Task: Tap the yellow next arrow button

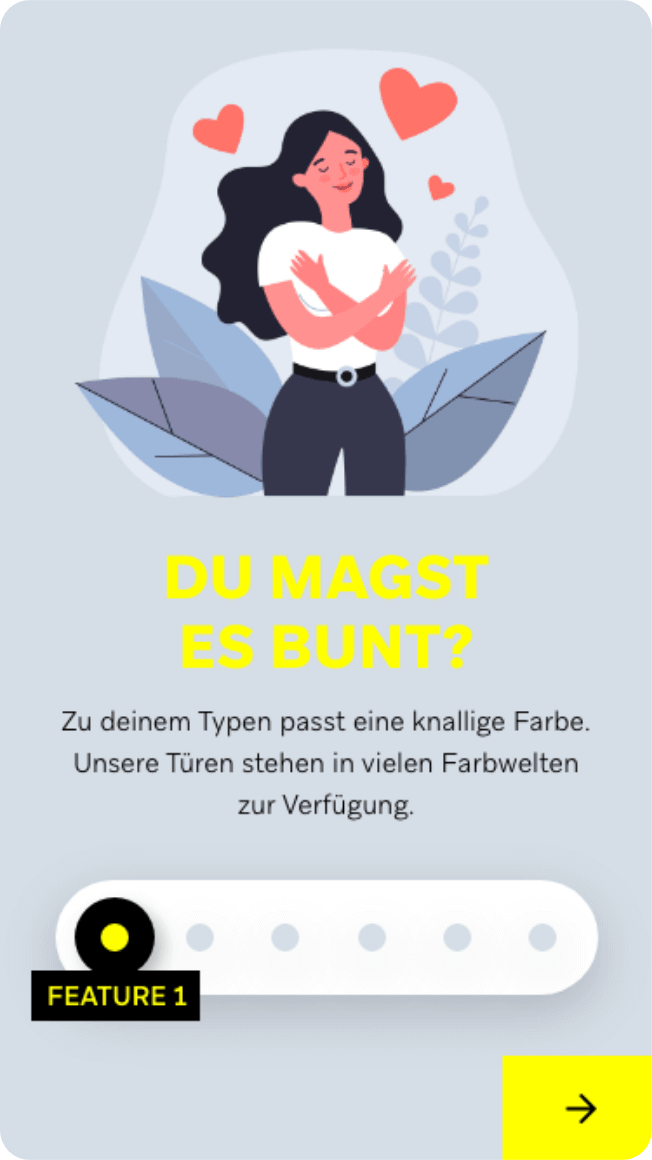Action: pos(578,1107)
